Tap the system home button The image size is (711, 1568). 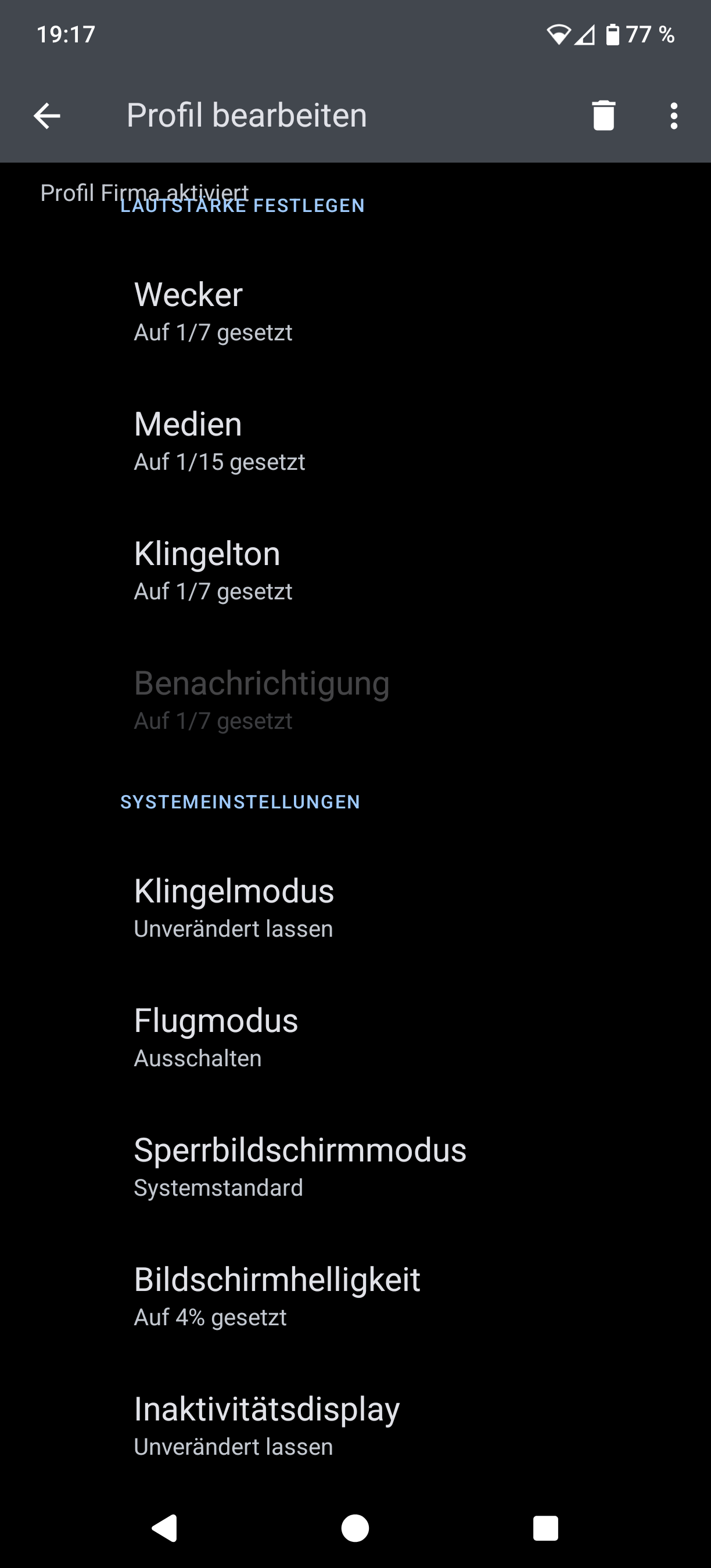coord(355,1528)
